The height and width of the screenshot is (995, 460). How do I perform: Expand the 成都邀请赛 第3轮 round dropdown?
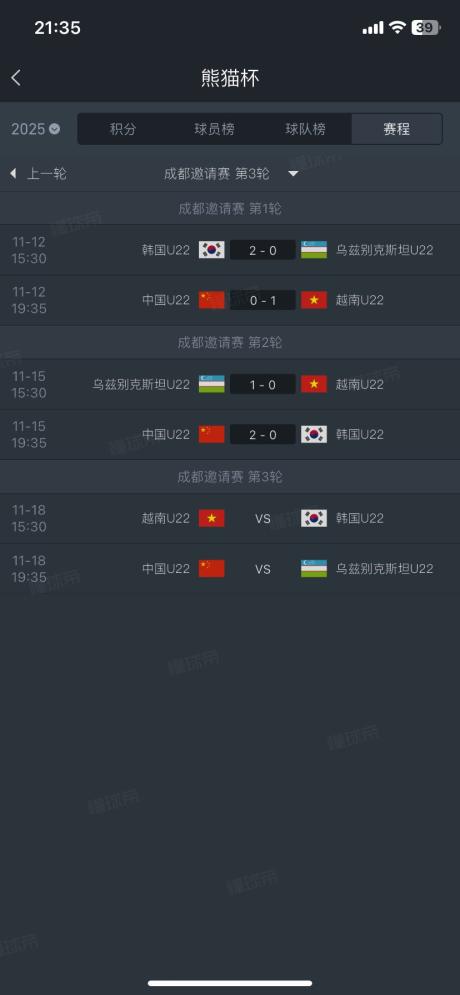(x=231, y=174)
